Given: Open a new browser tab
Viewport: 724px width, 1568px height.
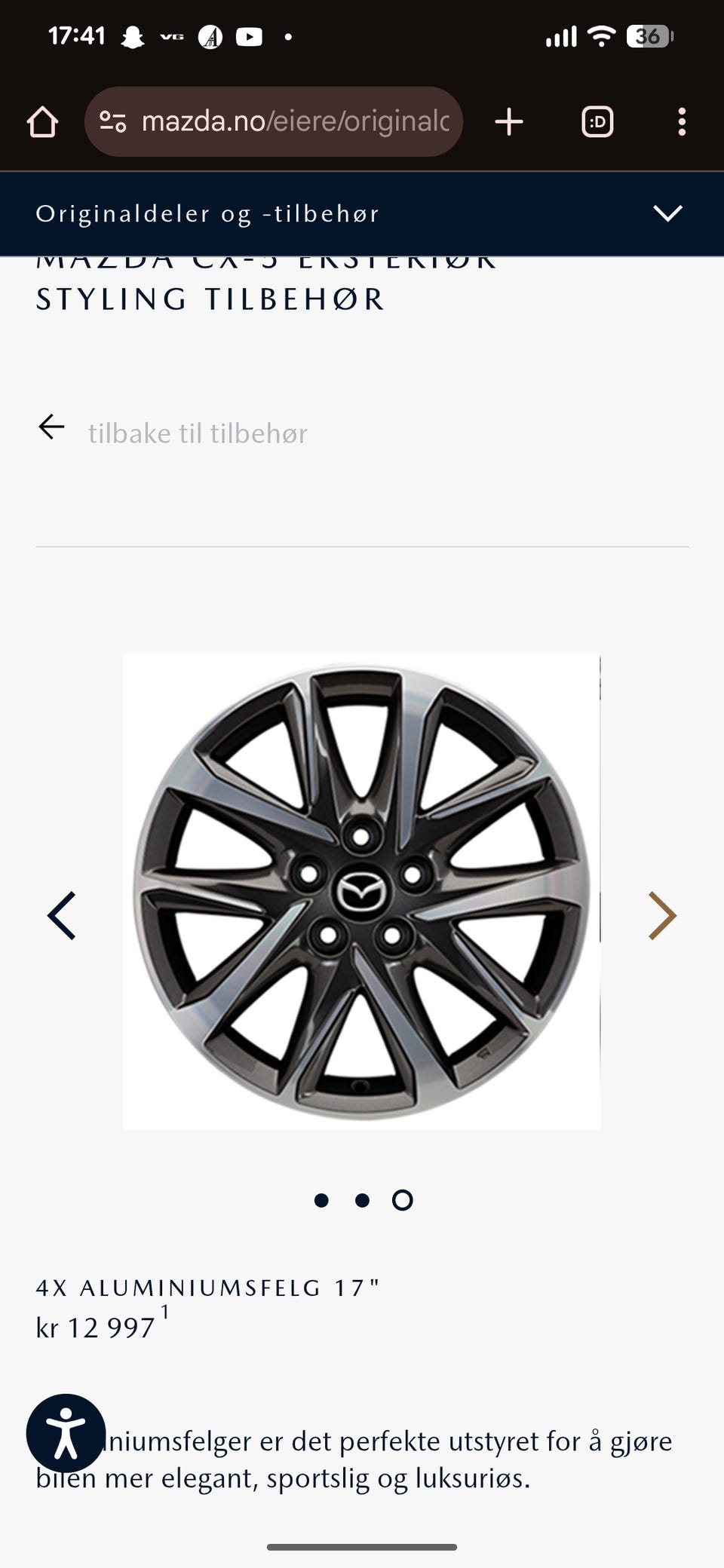Looking at the screenshot, I should pyautogui.click(x=509, y=122).
